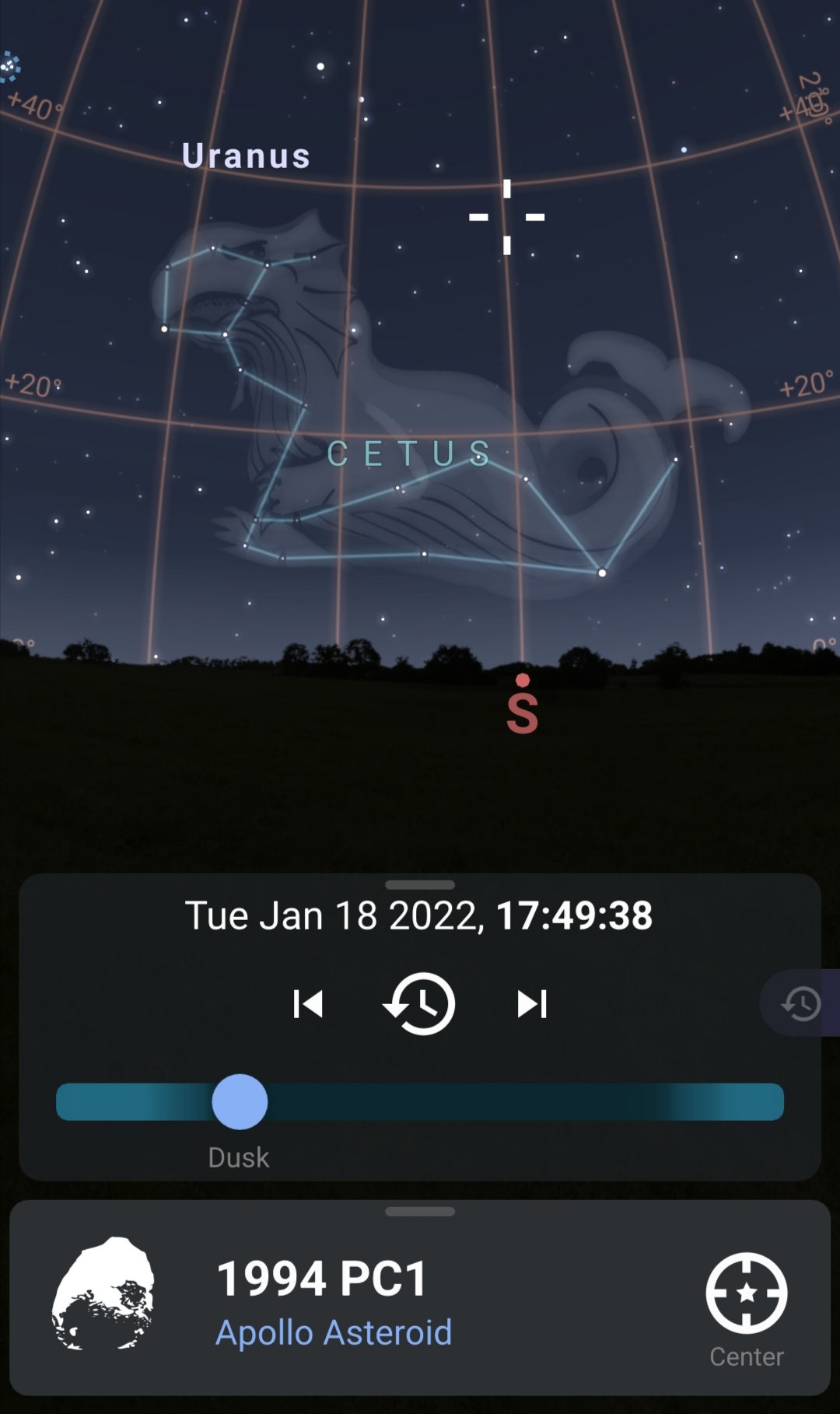Select the Cetus constellation
This screenshot has height=1414, width=840.
pos(409,453)
